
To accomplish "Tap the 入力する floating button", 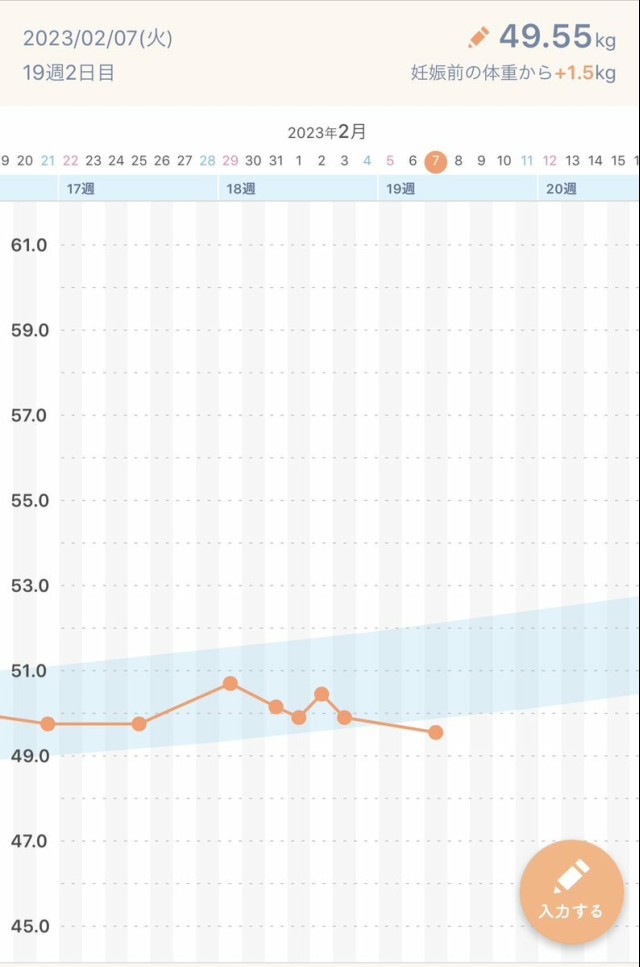I will 571,892.
